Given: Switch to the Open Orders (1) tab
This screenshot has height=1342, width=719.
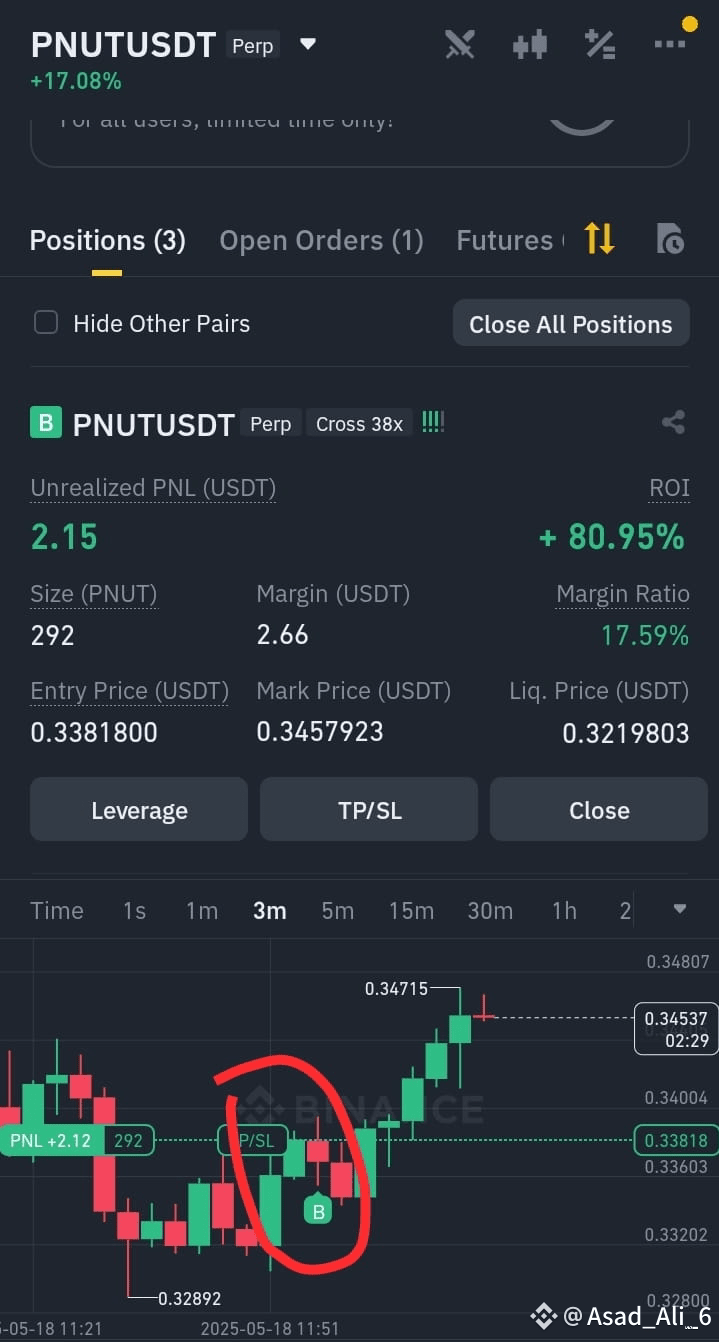Looking at the screenshot, I should (x=321, y=241).
